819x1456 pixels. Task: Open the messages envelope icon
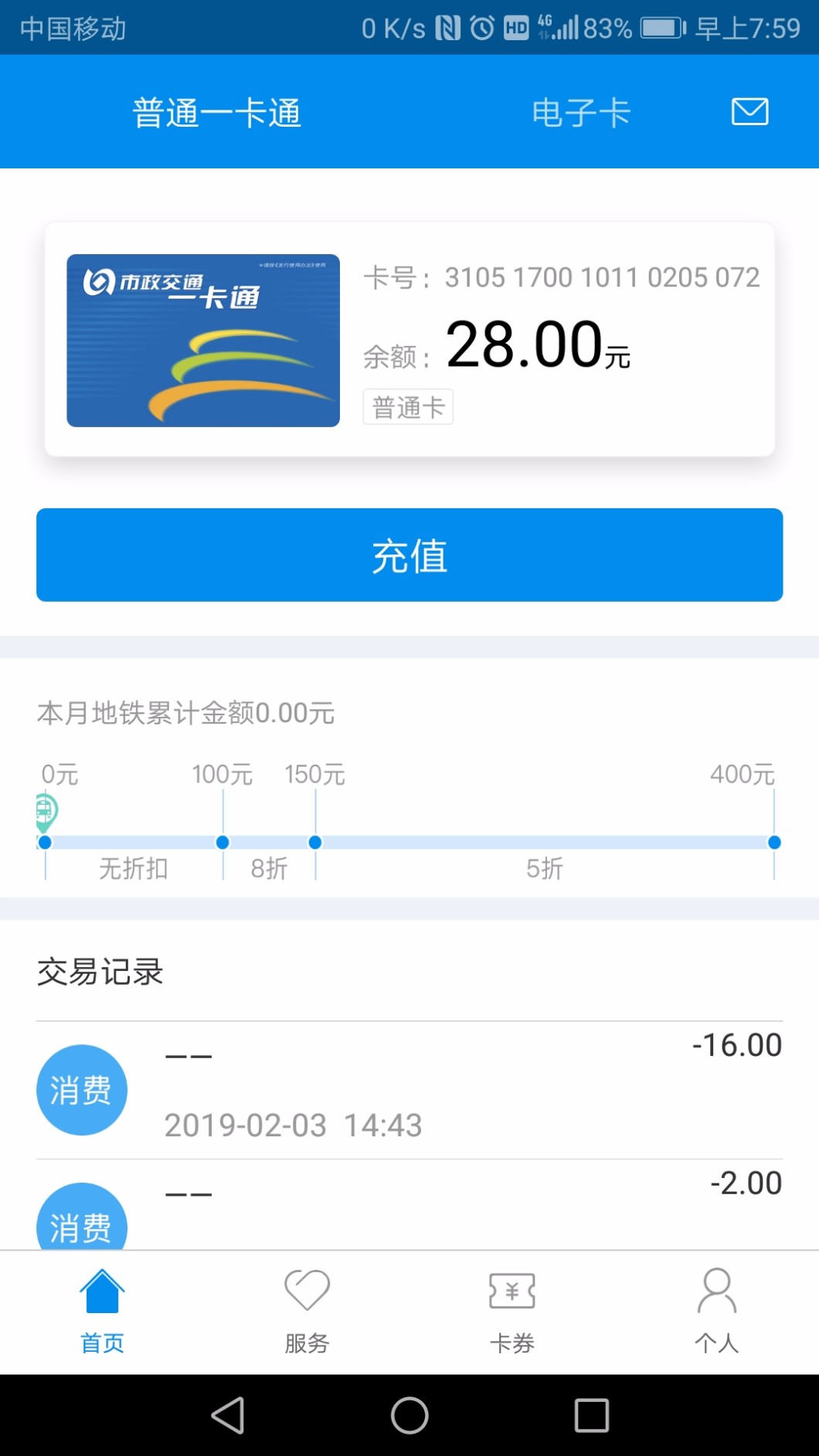749,112
